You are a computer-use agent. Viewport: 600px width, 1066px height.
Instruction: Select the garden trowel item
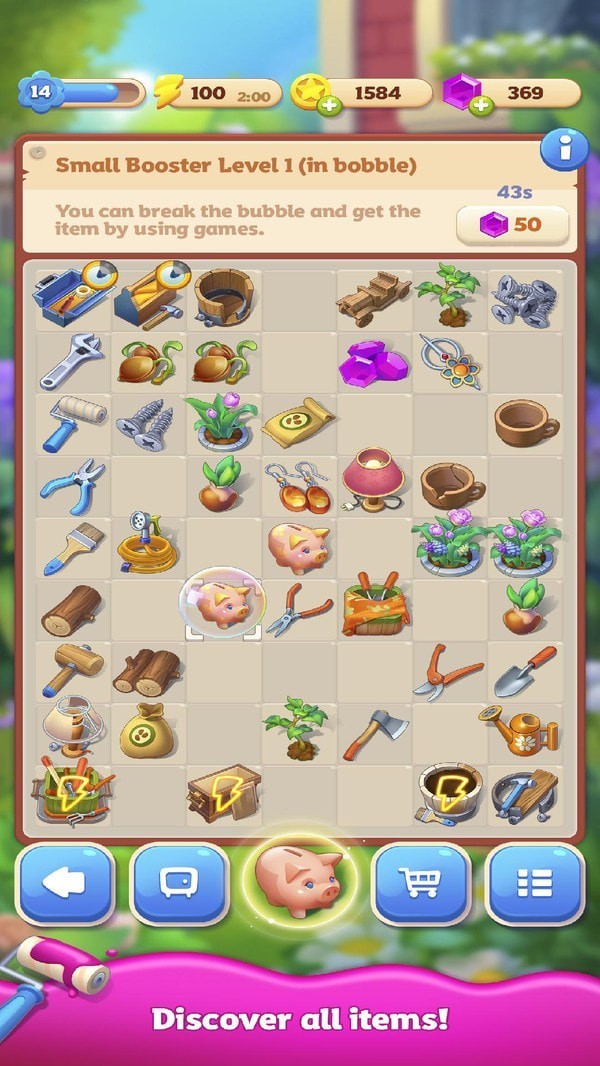tap(523, 671)
